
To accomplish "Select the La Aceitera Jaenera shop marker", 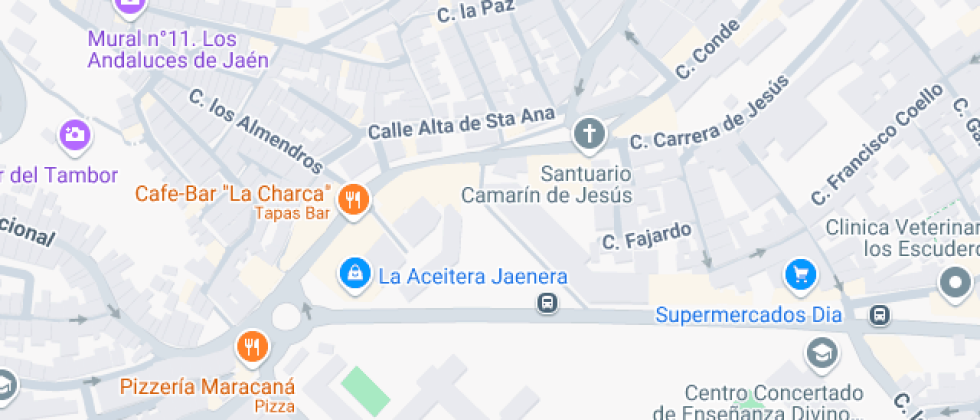I will [x=353, y=273].
